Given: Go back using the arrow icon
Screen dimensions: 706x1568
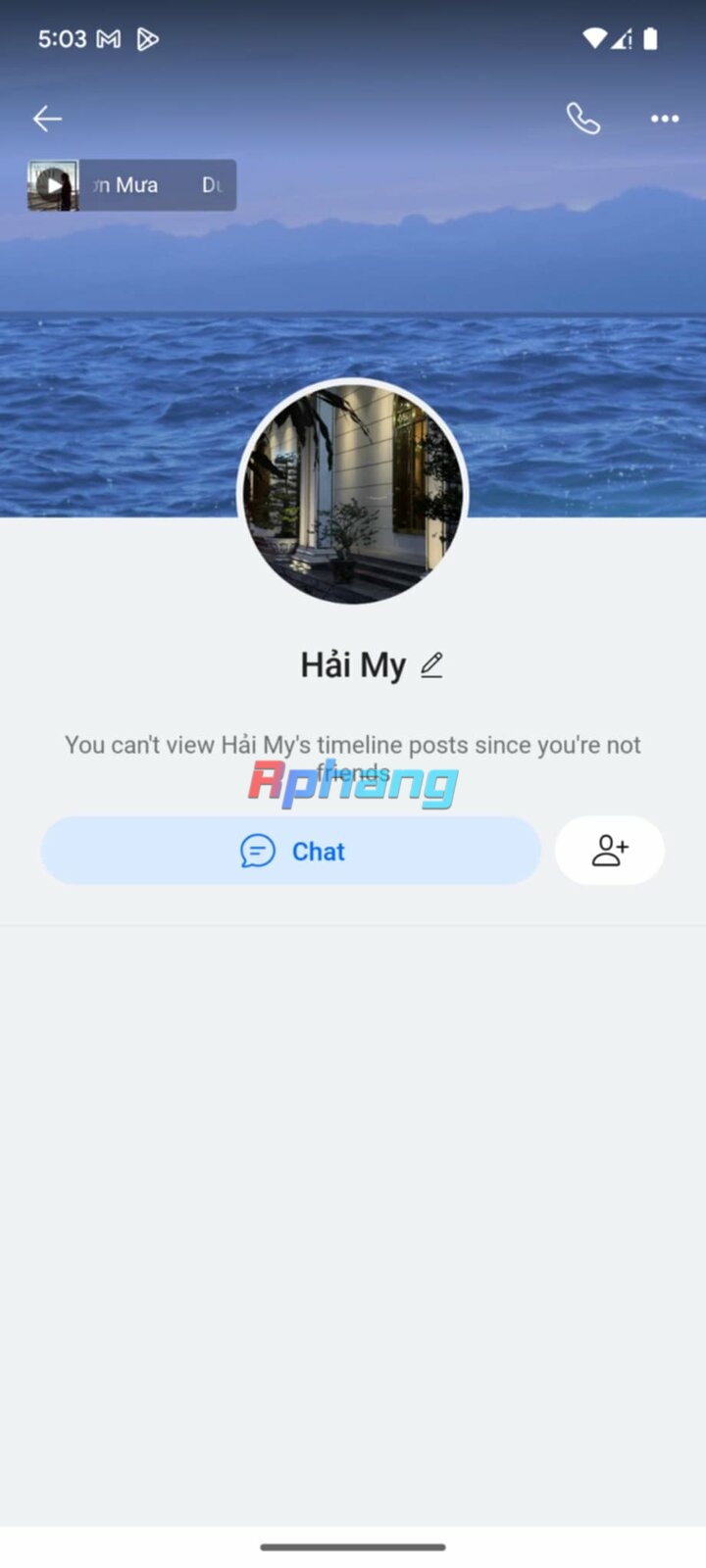Looking at the screenshot, I should click(x=47, y=119).
